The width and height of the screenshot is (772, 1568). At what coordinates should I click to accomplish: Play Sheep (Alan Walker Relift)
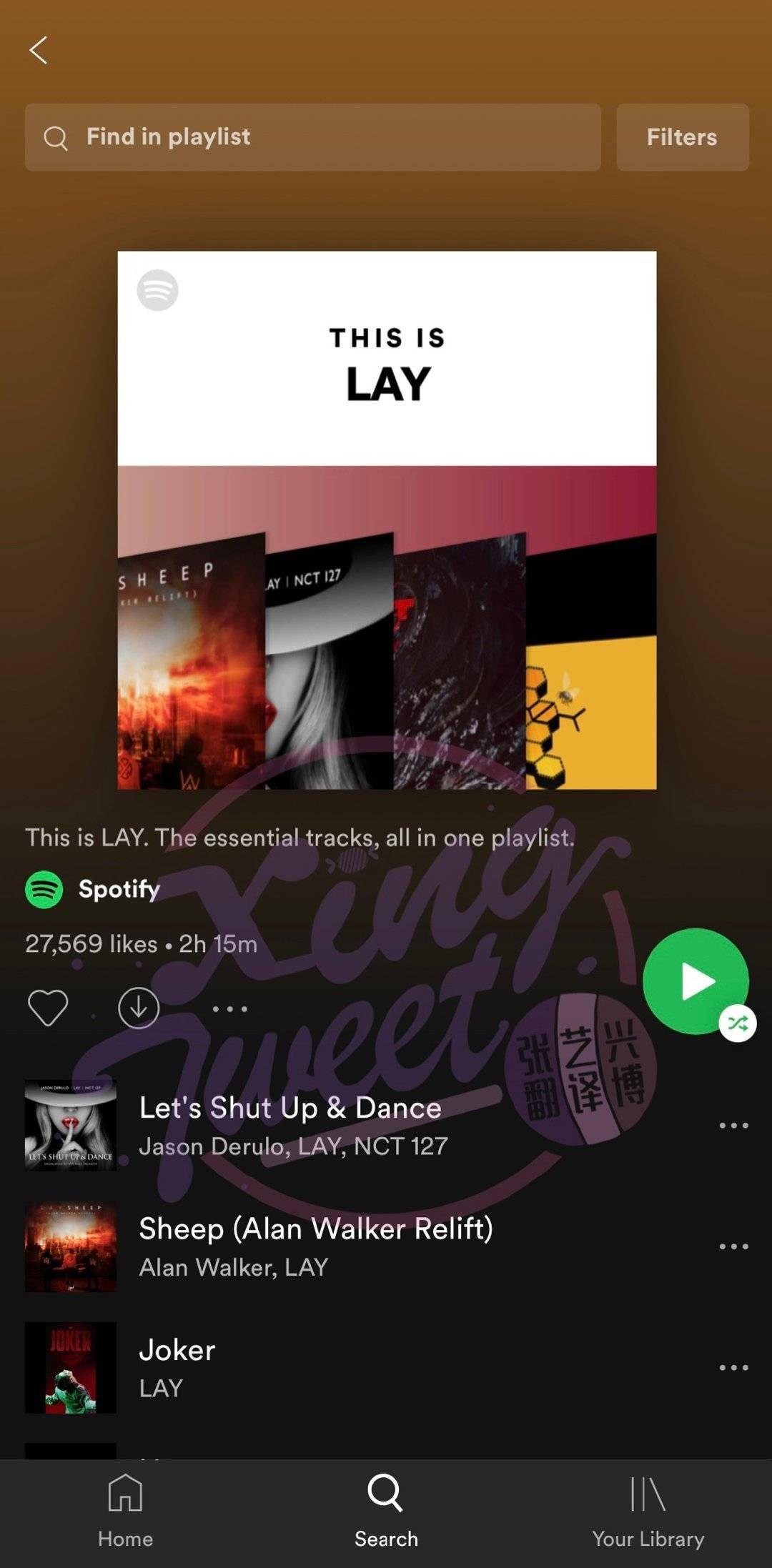coord(315,1246)
